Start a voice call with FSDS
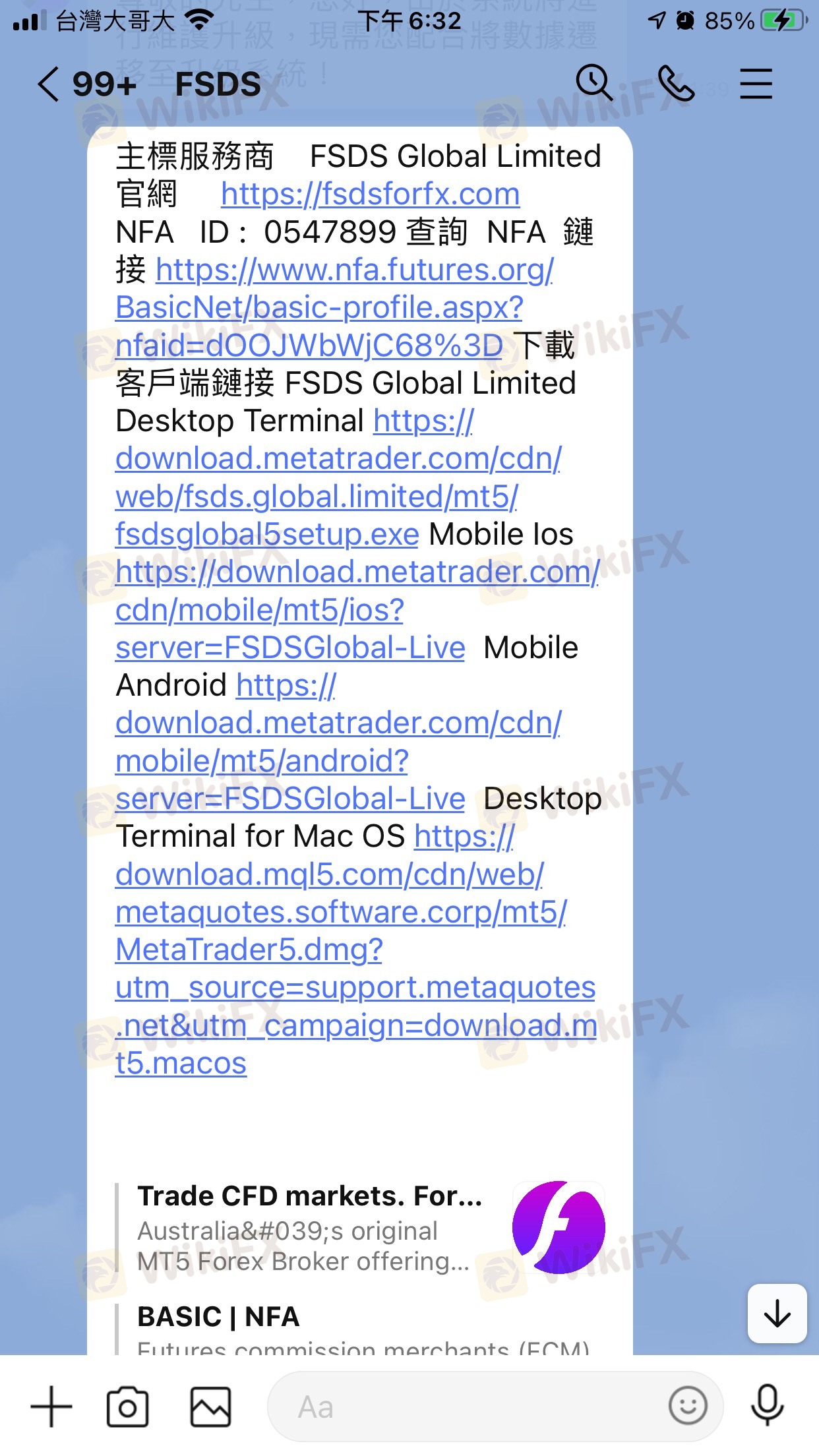 click(x=676, y=84)
